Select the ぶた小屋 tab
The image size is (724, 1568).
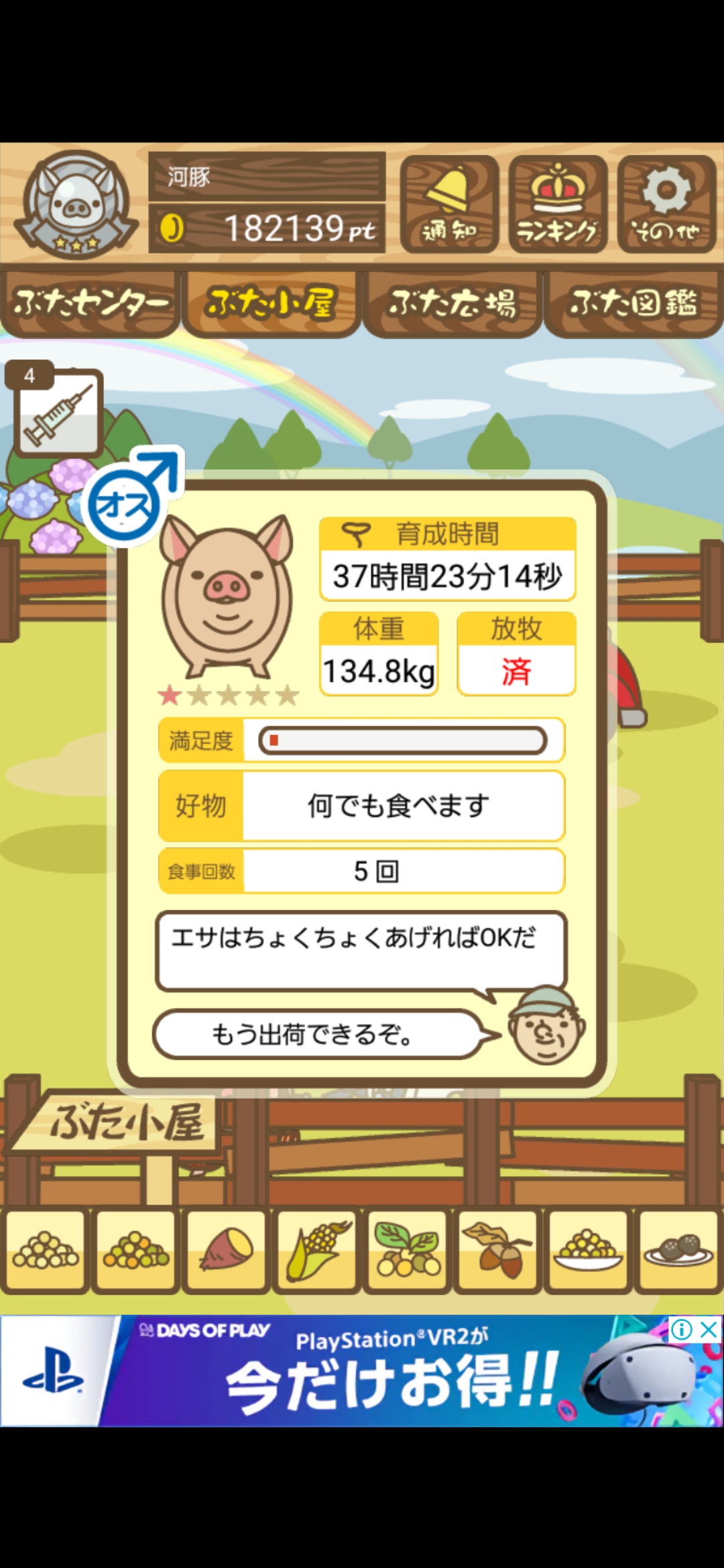[271, 304]
